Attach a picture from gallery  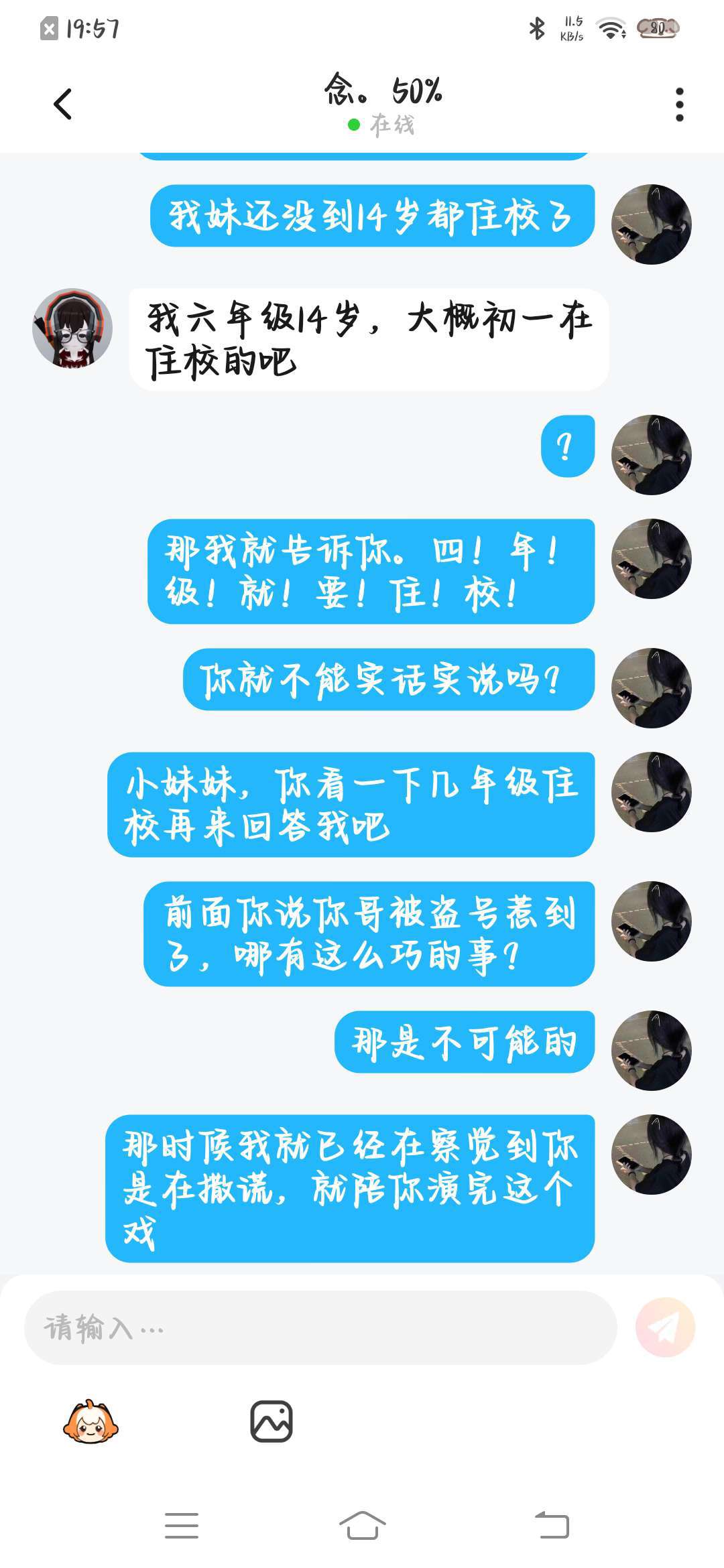[271, 1421]
